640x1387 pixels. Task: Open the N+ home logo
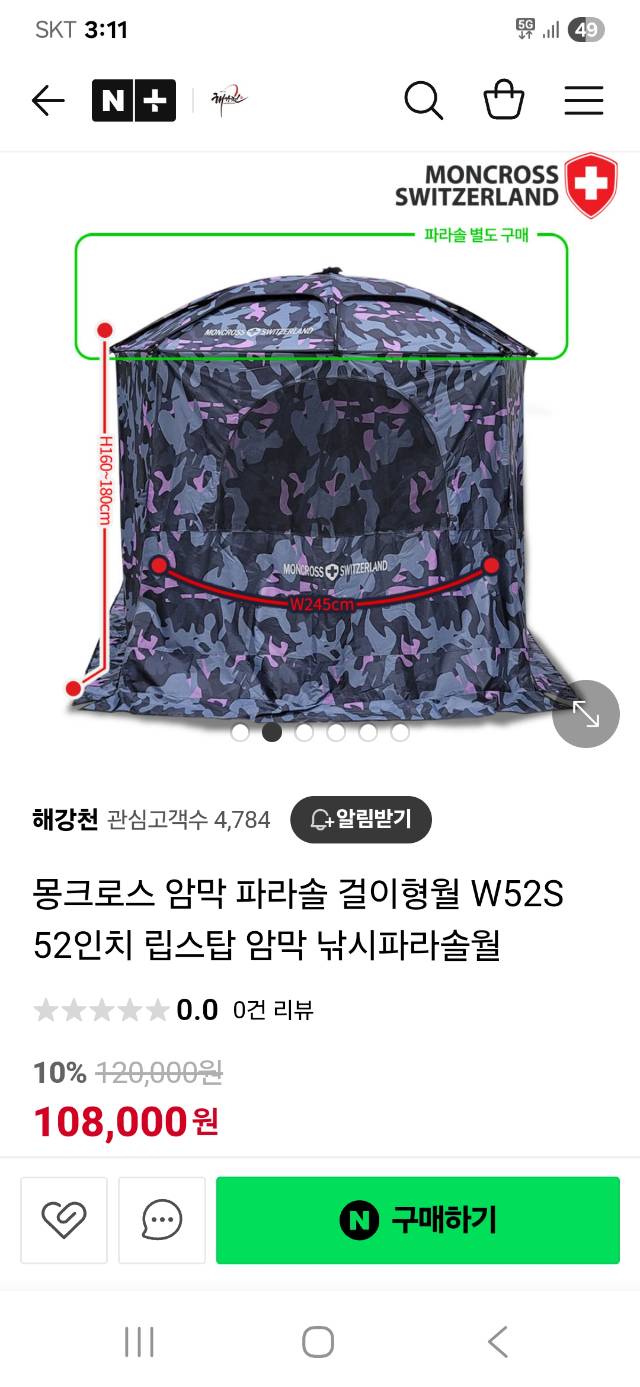pos(133,101)
